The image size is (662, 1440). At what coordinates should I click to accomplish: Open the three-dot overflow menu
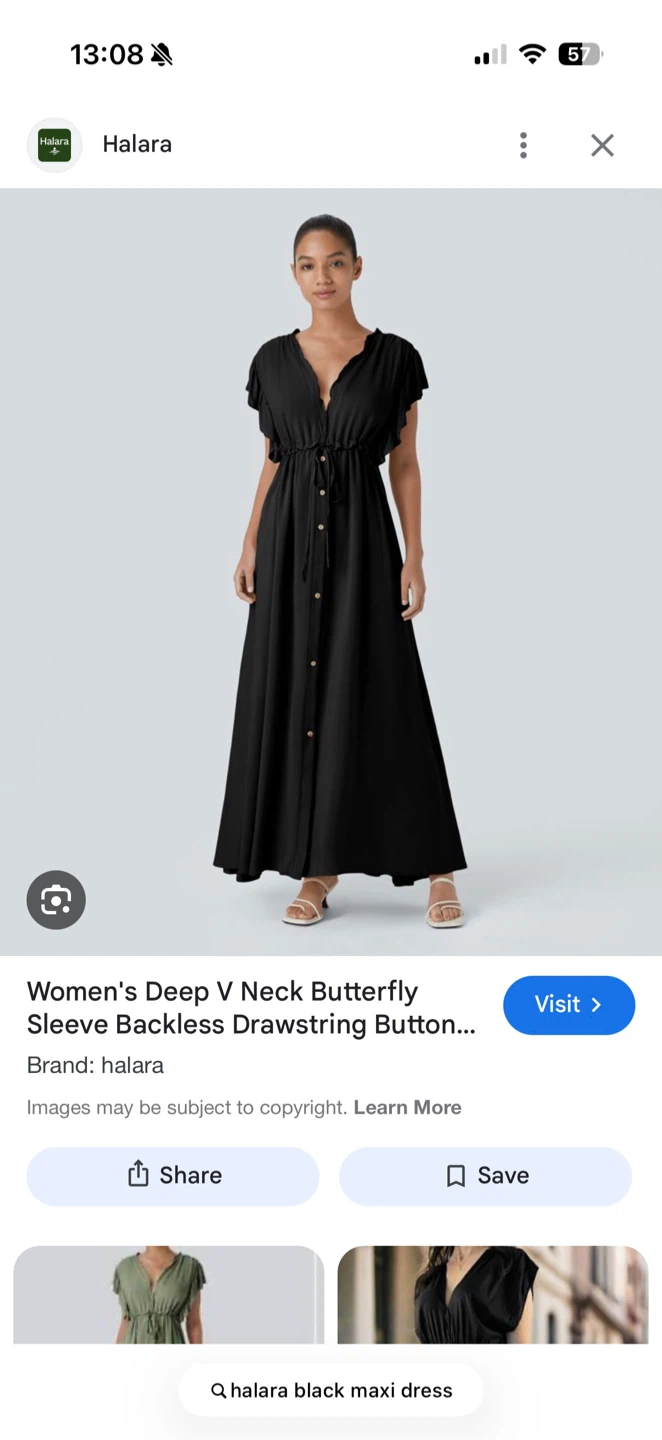523,146
